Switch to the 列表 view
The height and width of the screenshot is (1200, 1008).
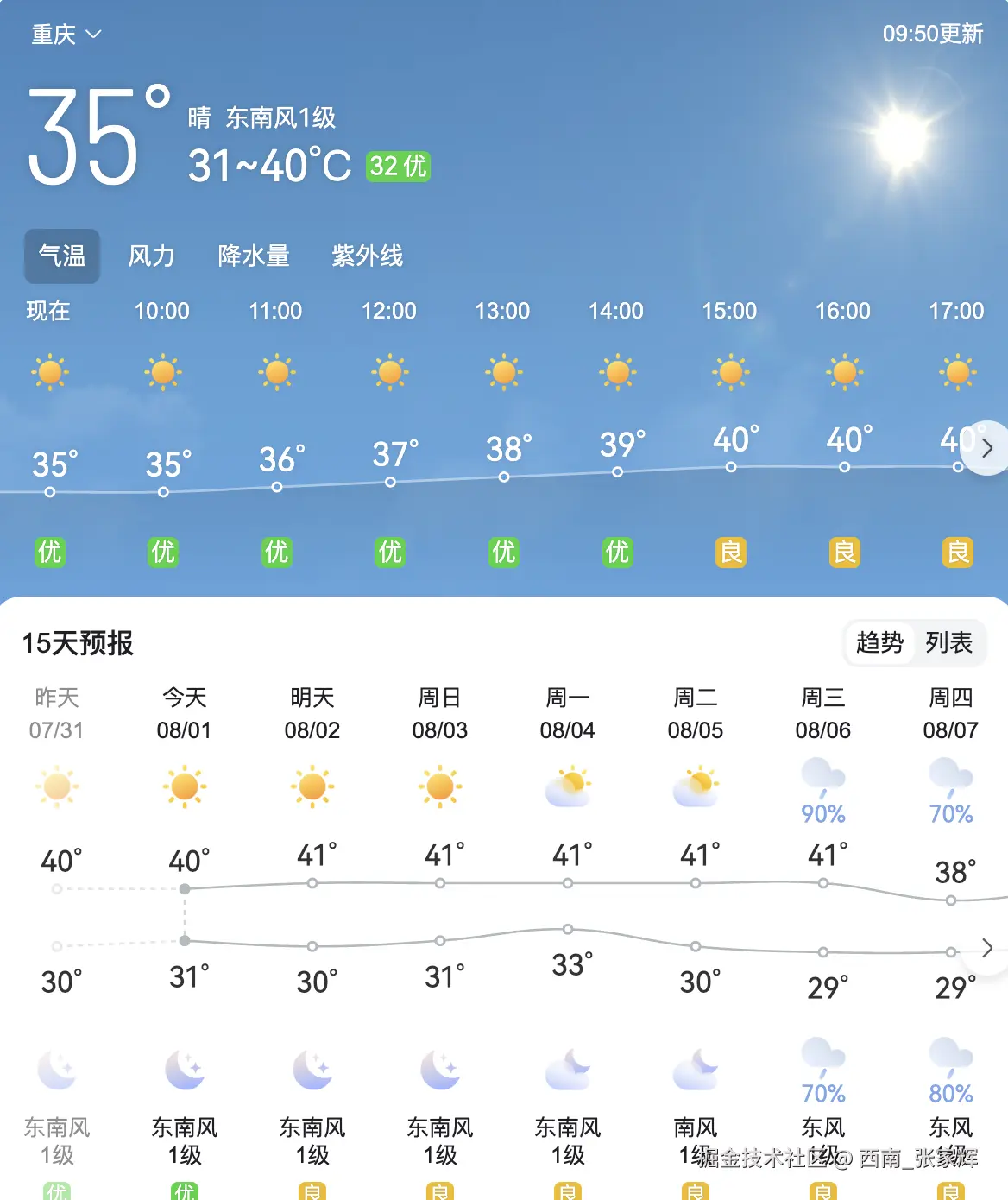pos(948,642)
